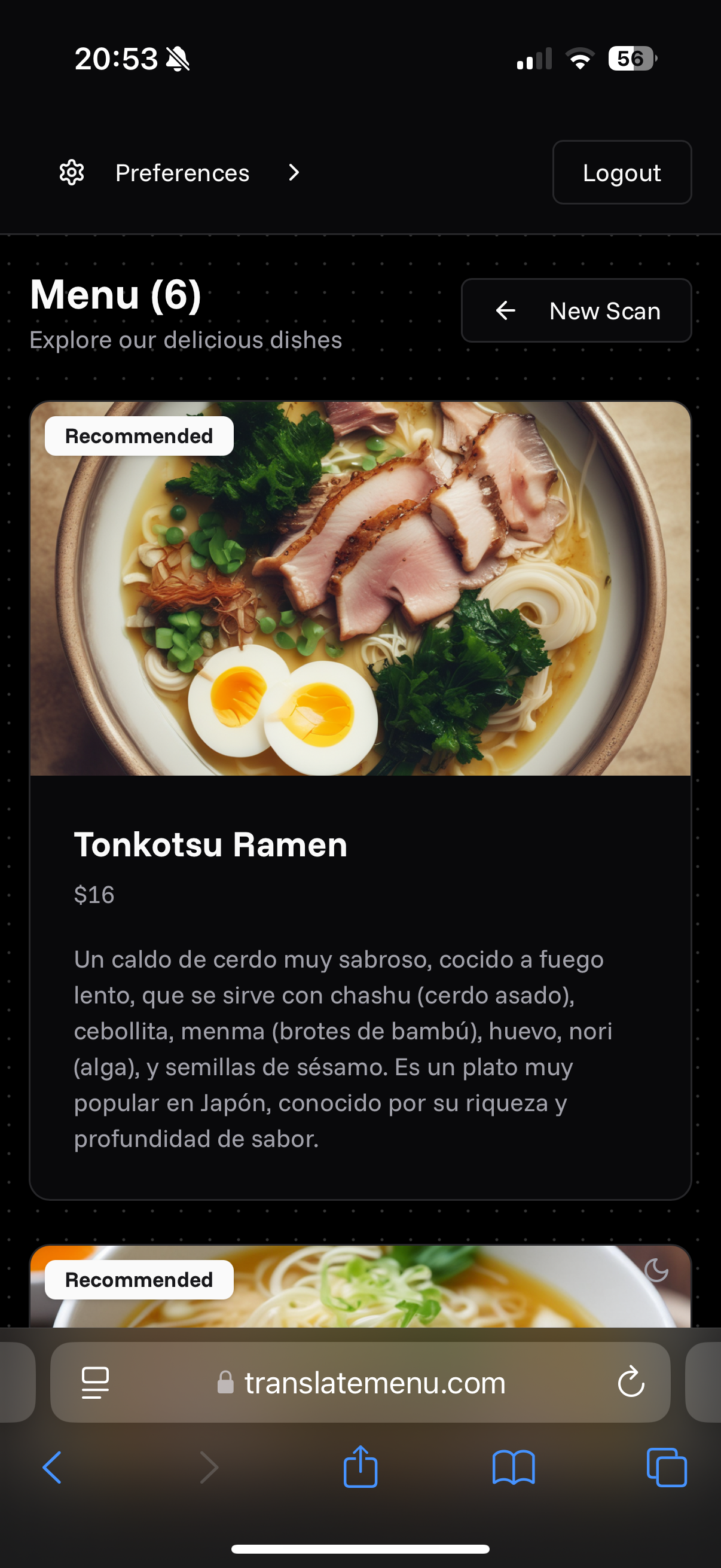Start a New Scan
The width and height of the screenshot is (721, 1568).
tap(576, 311)
